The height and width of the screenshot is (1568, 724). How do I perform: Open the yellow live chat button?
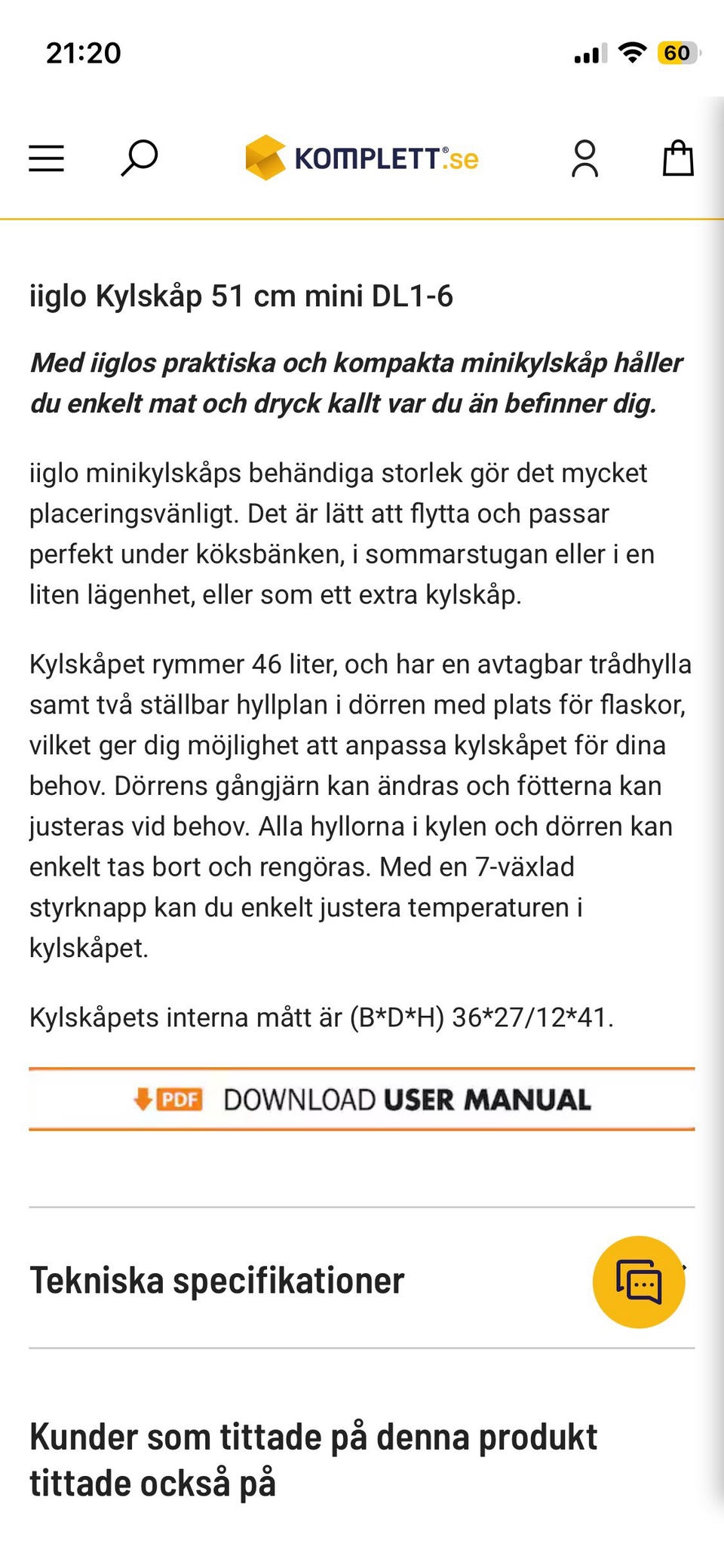[639, 1282]
